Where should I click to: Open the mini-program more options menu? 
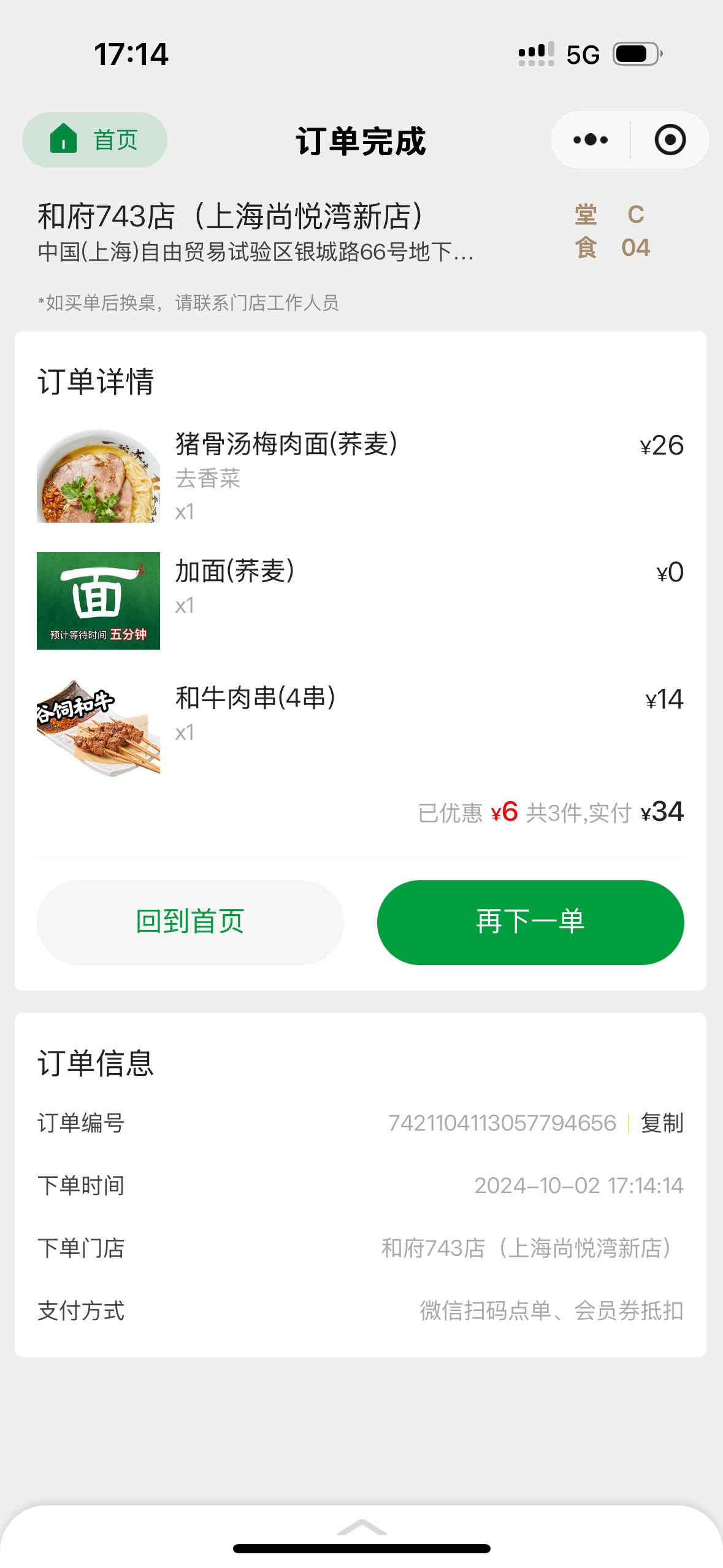[x=590, y=140]
